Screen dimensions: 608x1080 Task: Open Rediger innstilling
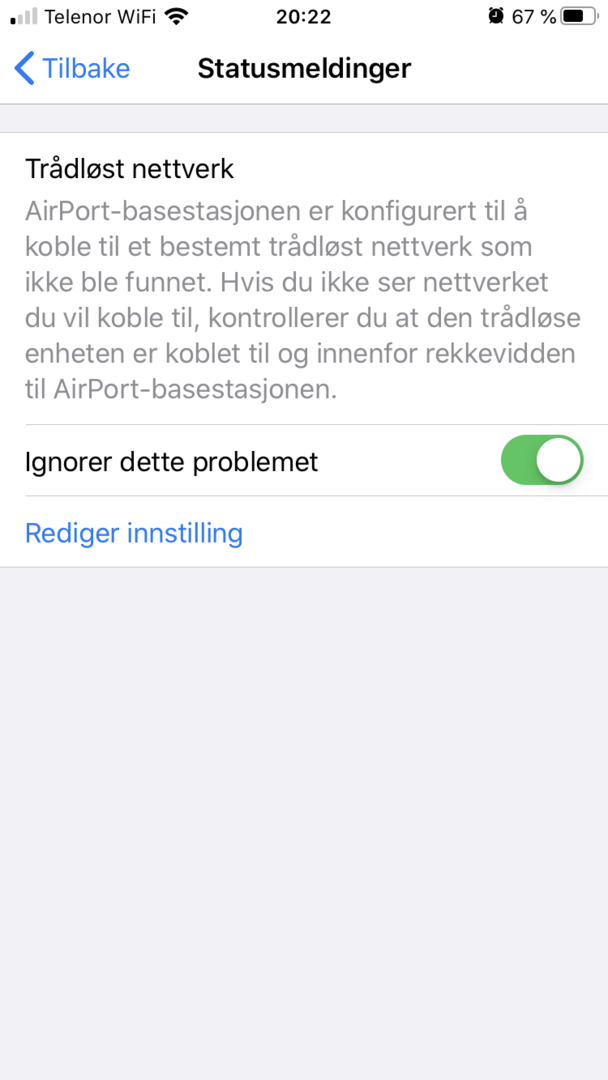click(x=134, y=533)
